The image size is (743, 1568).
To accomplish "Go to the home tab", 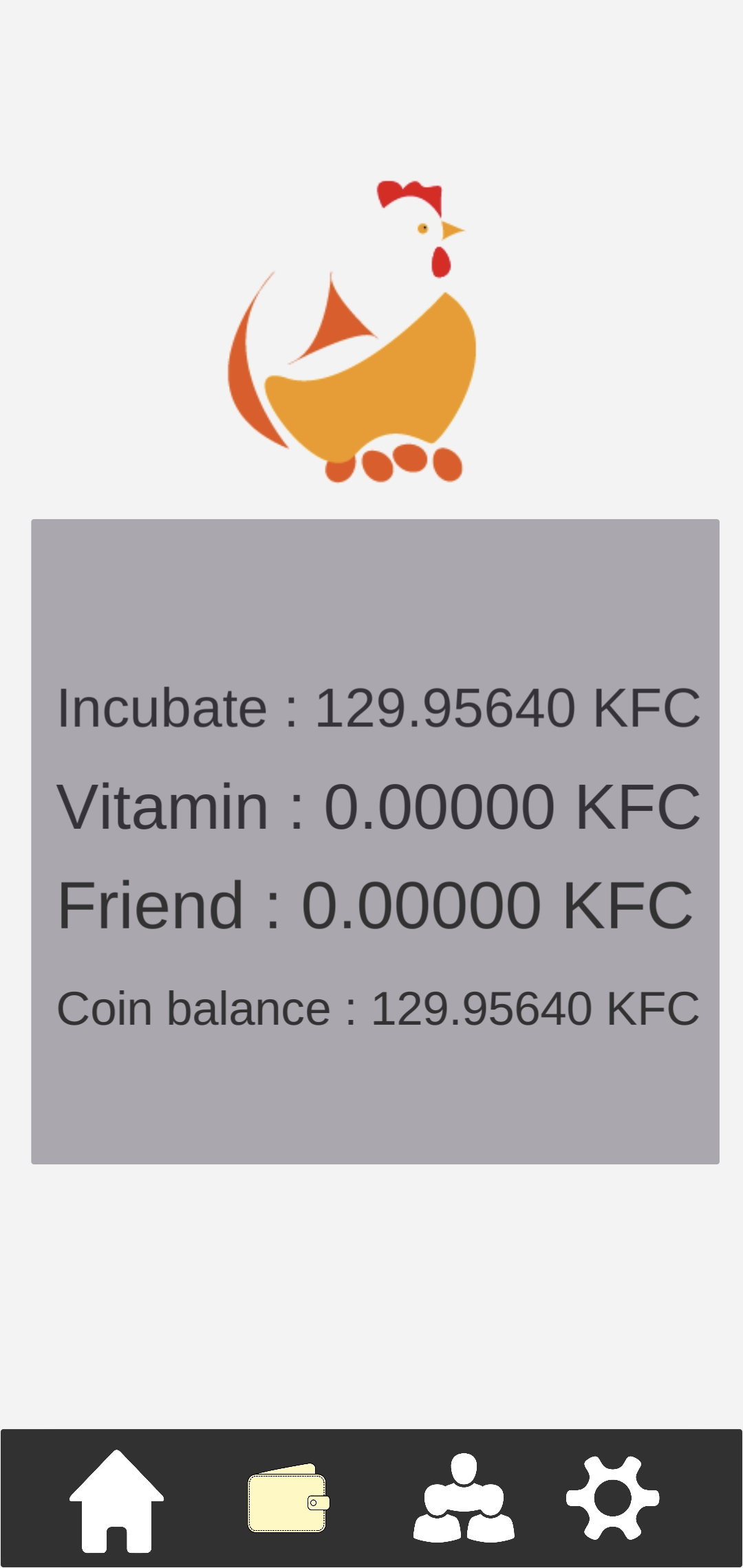I will 116,1502.
